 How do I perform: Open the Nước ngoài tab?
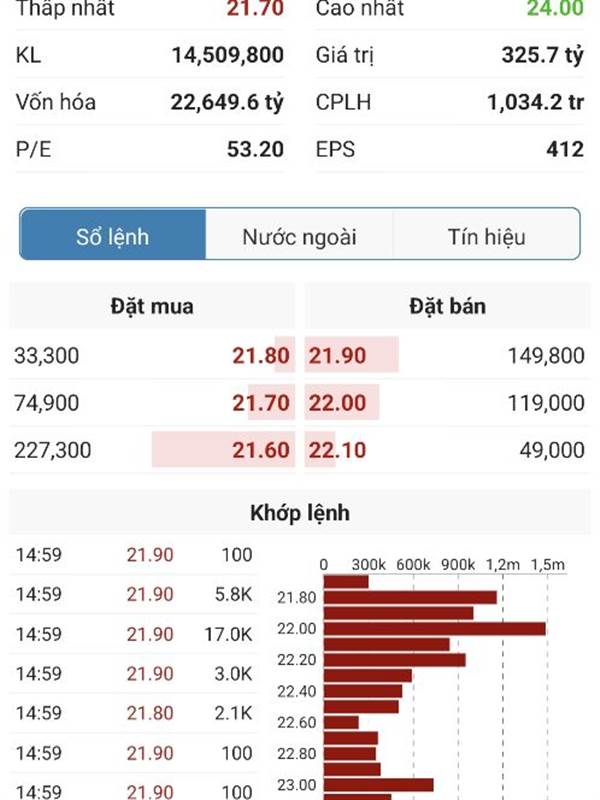tap(299, 237)
